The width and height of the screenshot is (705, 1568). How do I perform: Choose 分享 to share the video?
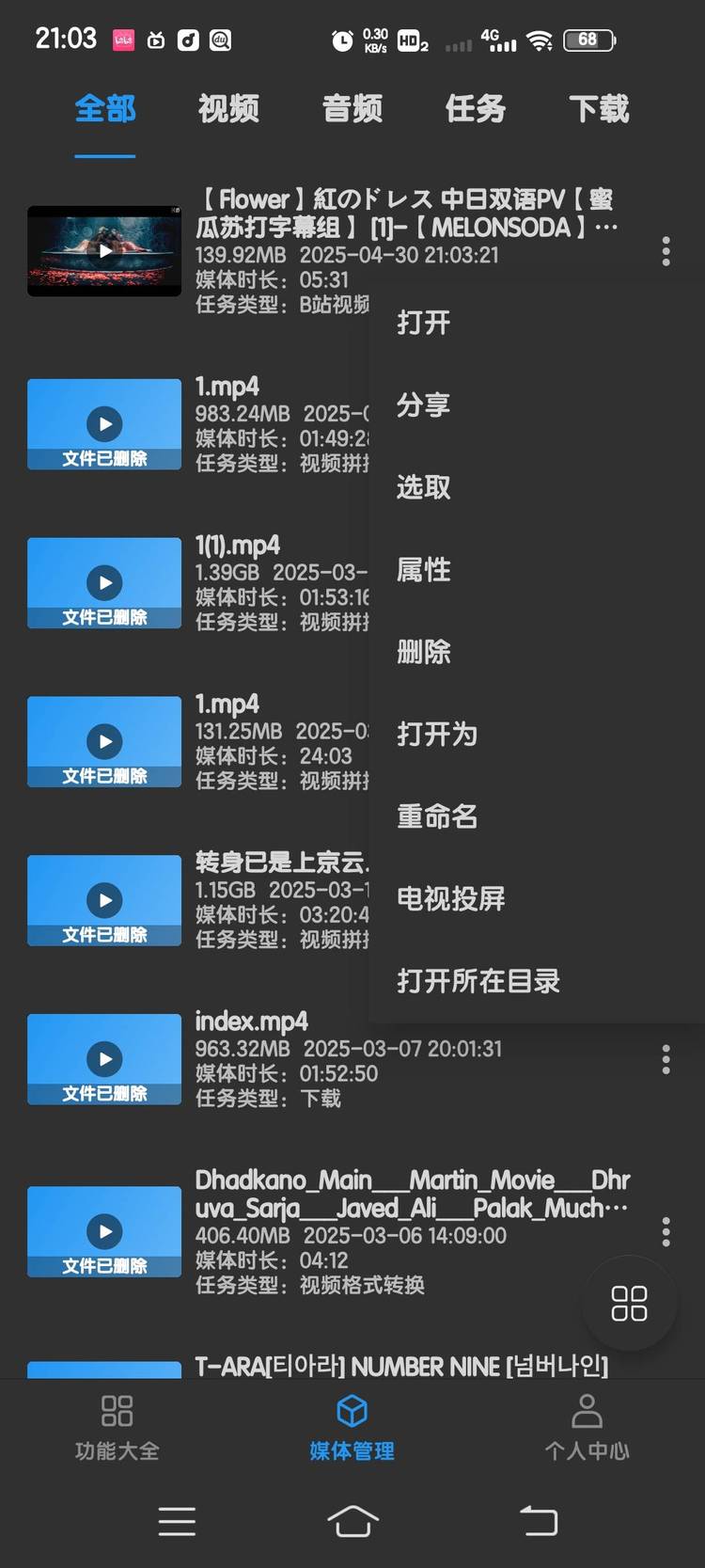[424, 405]
